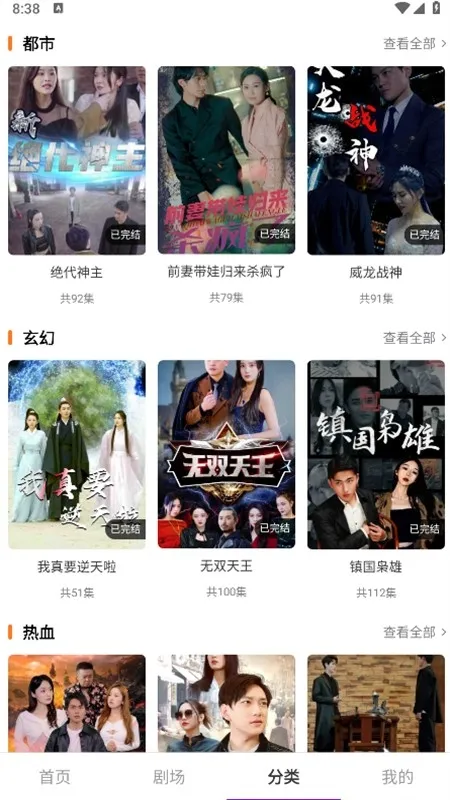The image size is (450, 800).
Task: Open the drama 我真要逆天啦
Action: [x=77, y=455]
